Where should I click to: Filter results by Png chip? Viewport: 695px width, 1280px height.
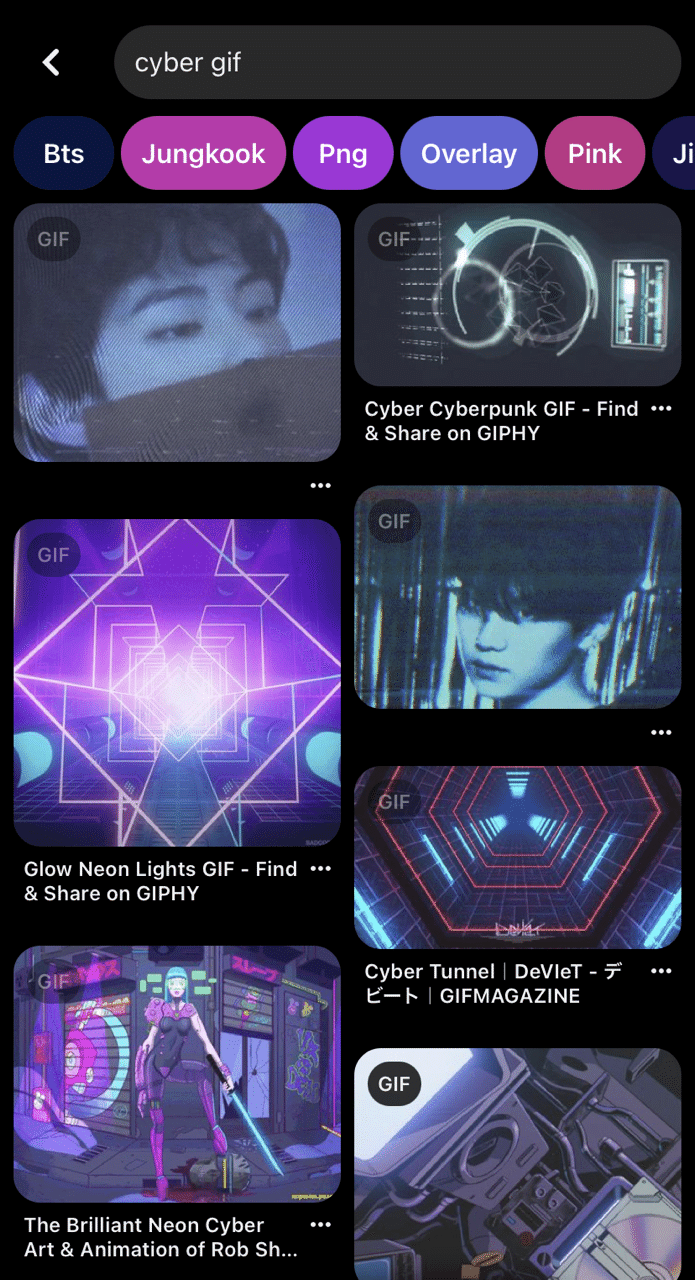(343, 154)
